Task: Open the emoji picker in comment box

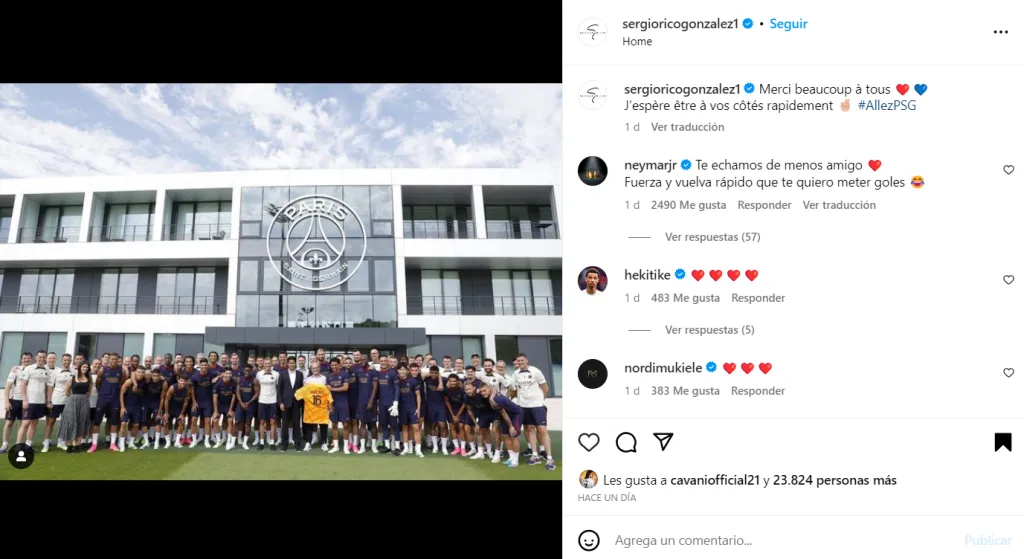Action: [589, 540]
